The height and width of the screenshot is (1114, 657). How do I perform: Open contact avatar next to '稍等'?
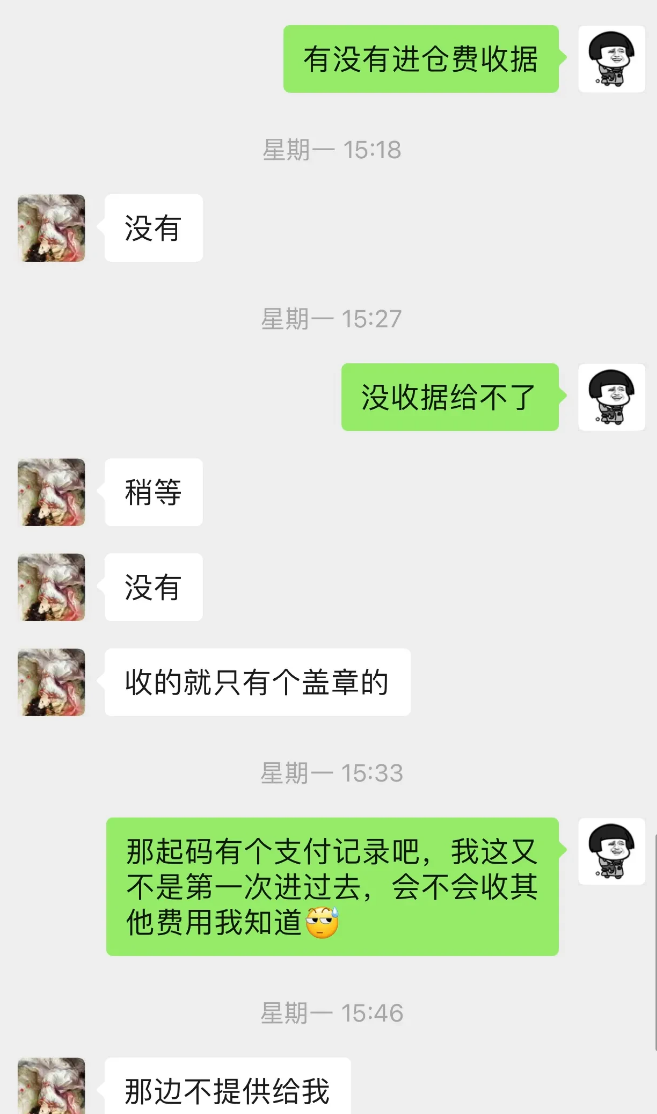(52, 492)
